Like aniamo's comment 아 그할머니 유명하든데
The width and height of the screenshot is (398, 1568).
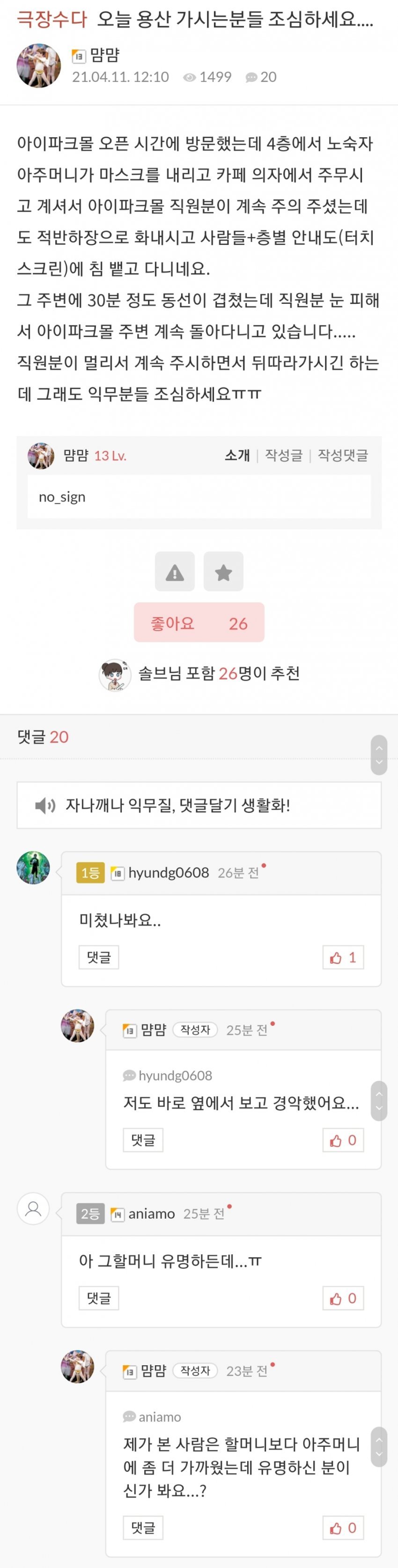pyautogui.click(x=343, y=1298)
